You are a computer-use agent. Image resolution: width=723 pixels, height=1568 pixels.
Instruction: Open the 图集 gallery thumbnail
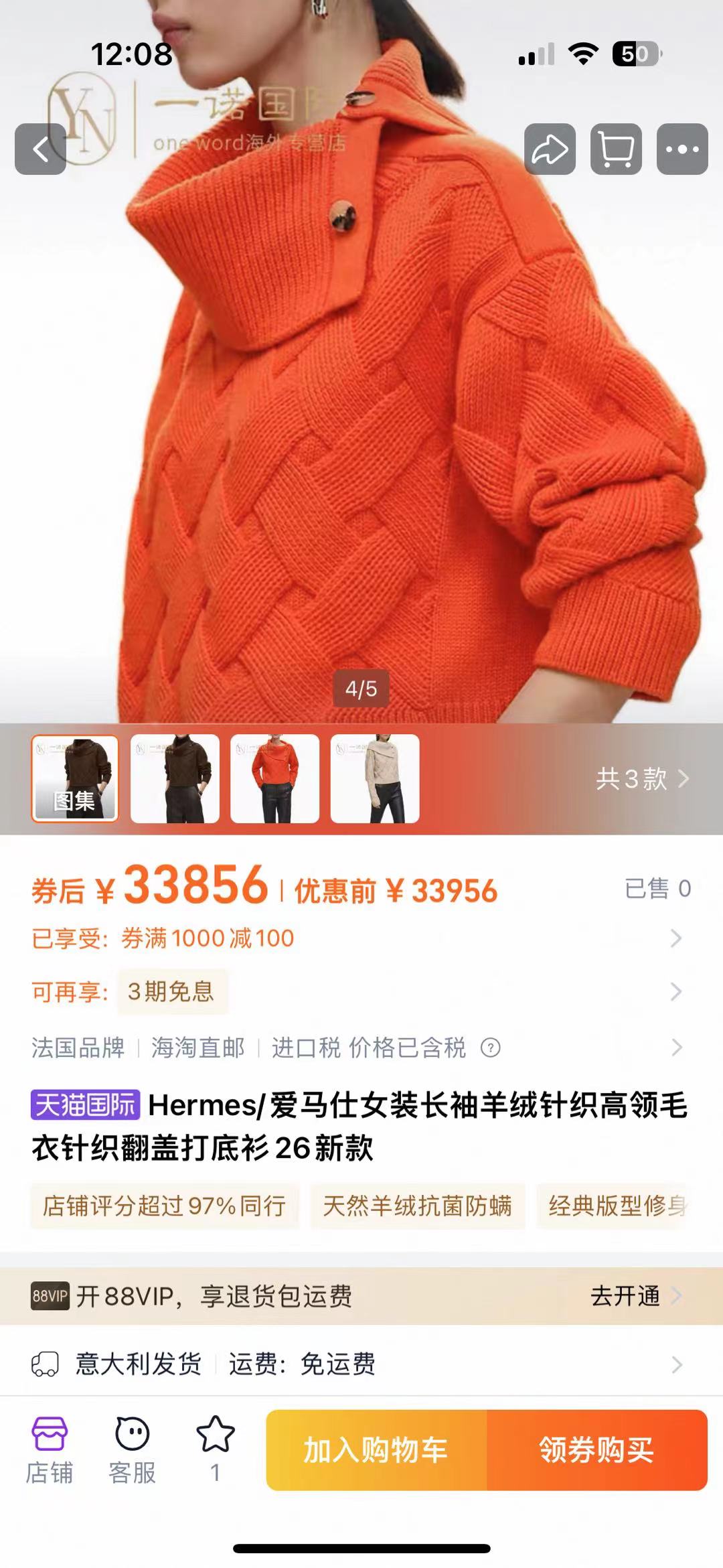point(75,778)
